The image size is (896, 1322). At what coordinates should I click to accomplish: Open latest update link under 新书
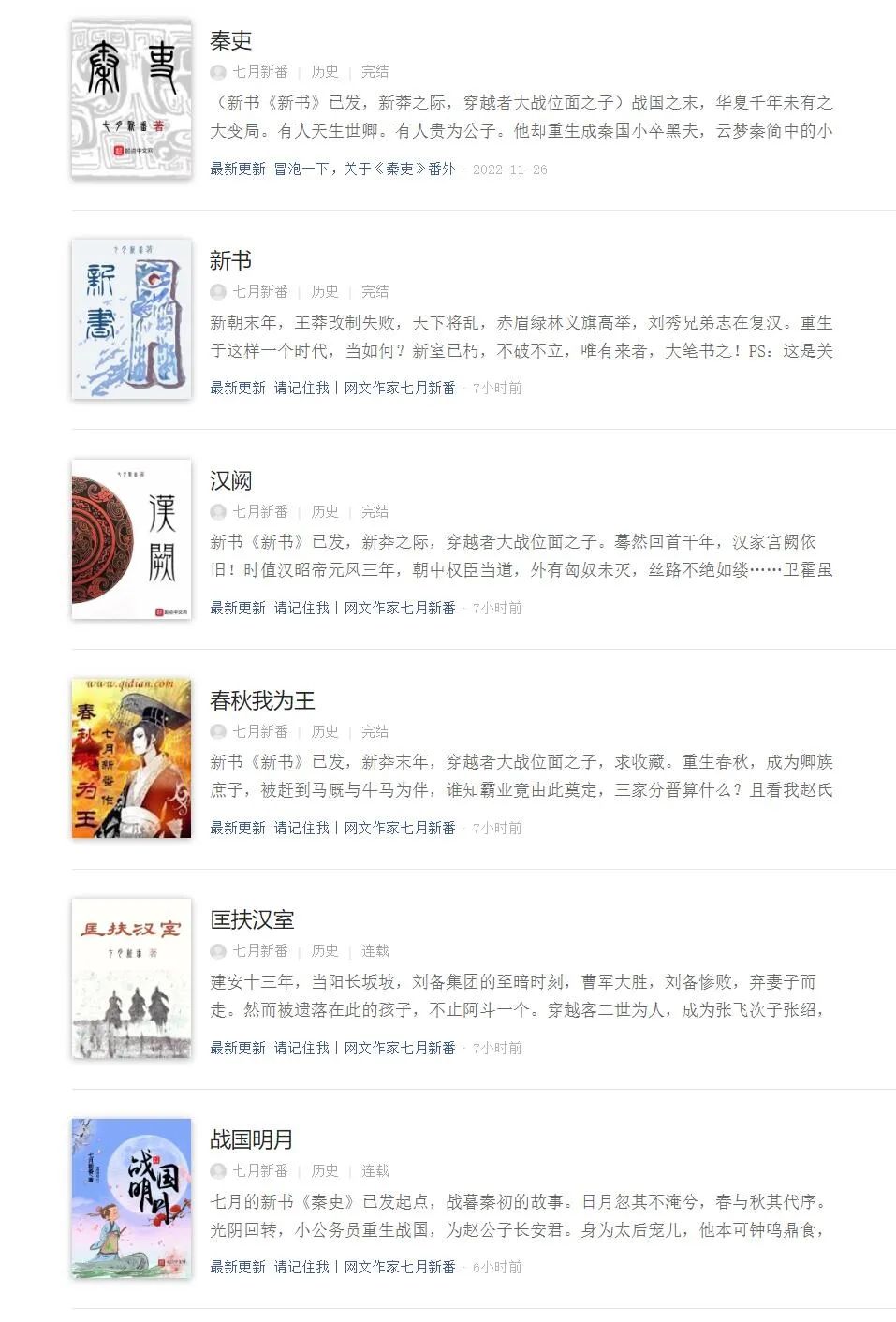tap(364, 388)
